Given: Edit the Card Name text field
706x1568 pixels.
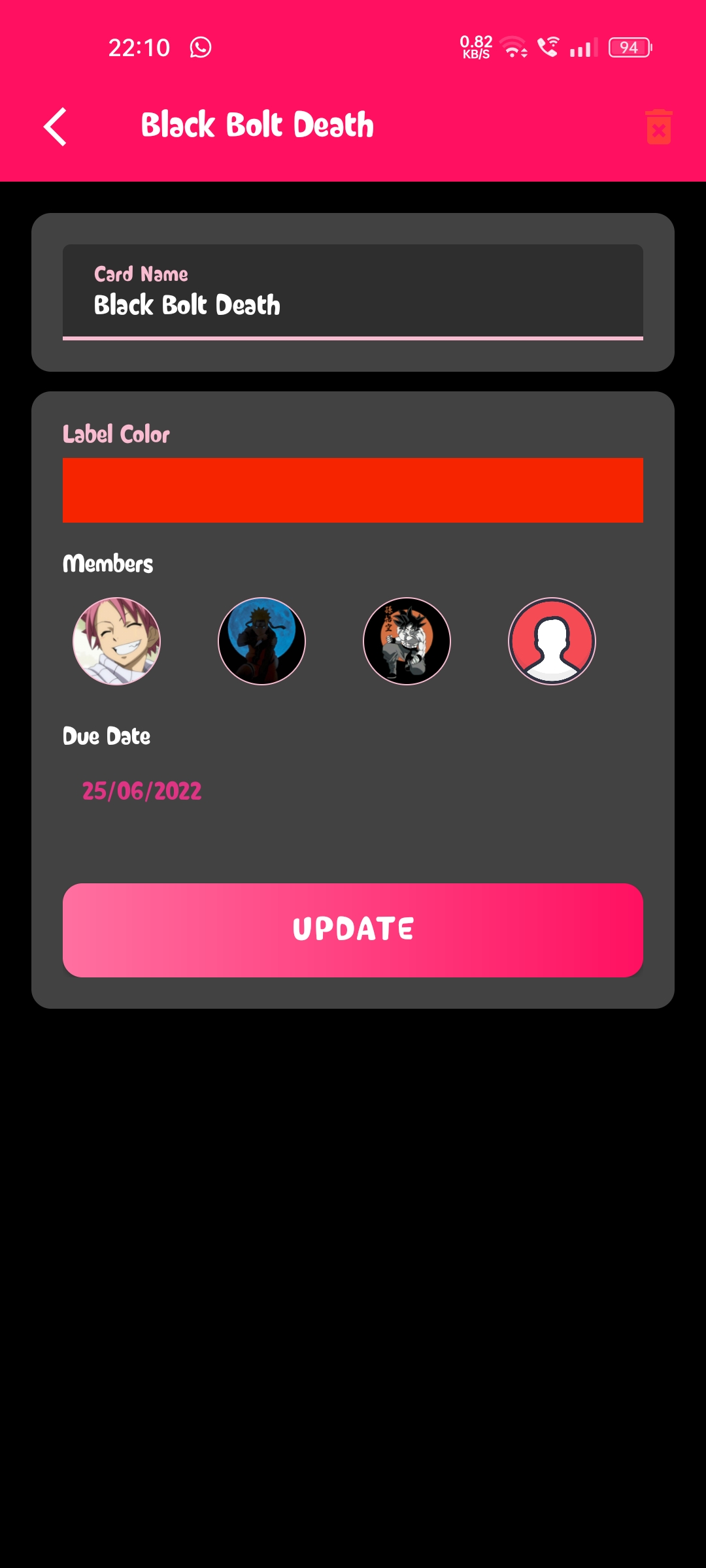Looking at the screenshot, I should tap(353, 304).
